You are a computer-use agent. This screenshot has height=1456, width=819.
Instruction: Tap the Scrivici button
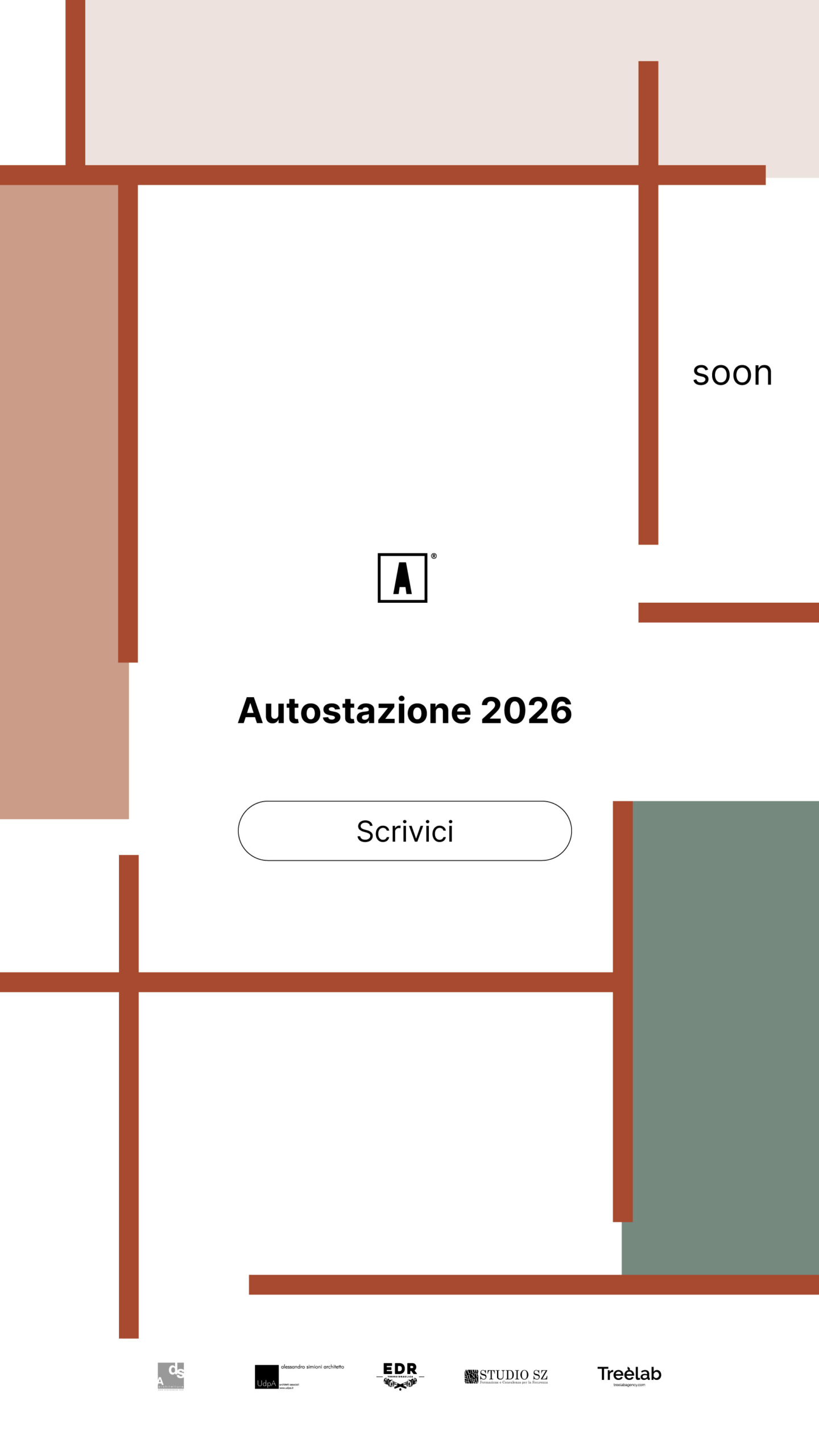tap(404, 831)
